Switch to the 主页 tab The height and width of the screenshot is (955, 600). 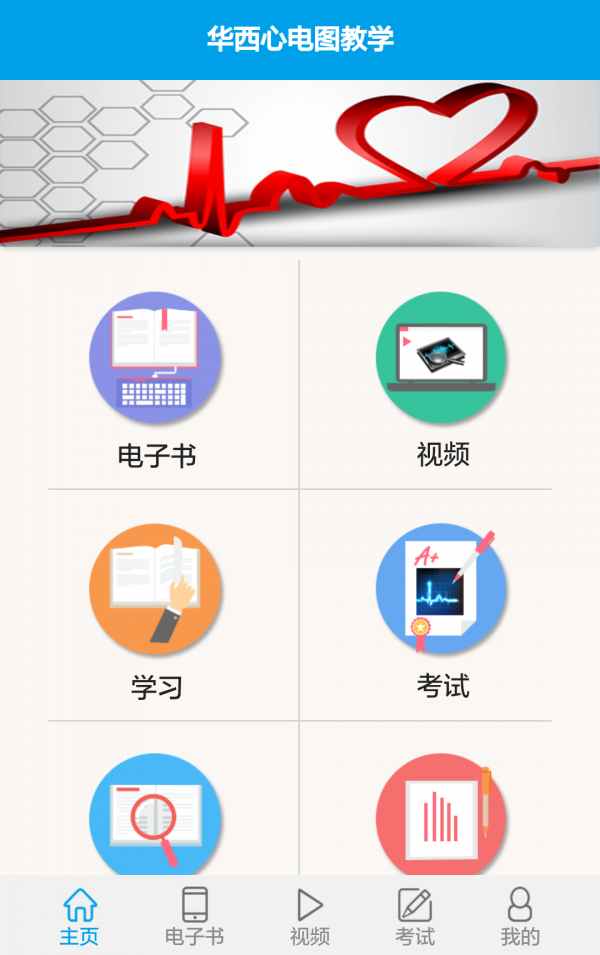pos(80,916)
